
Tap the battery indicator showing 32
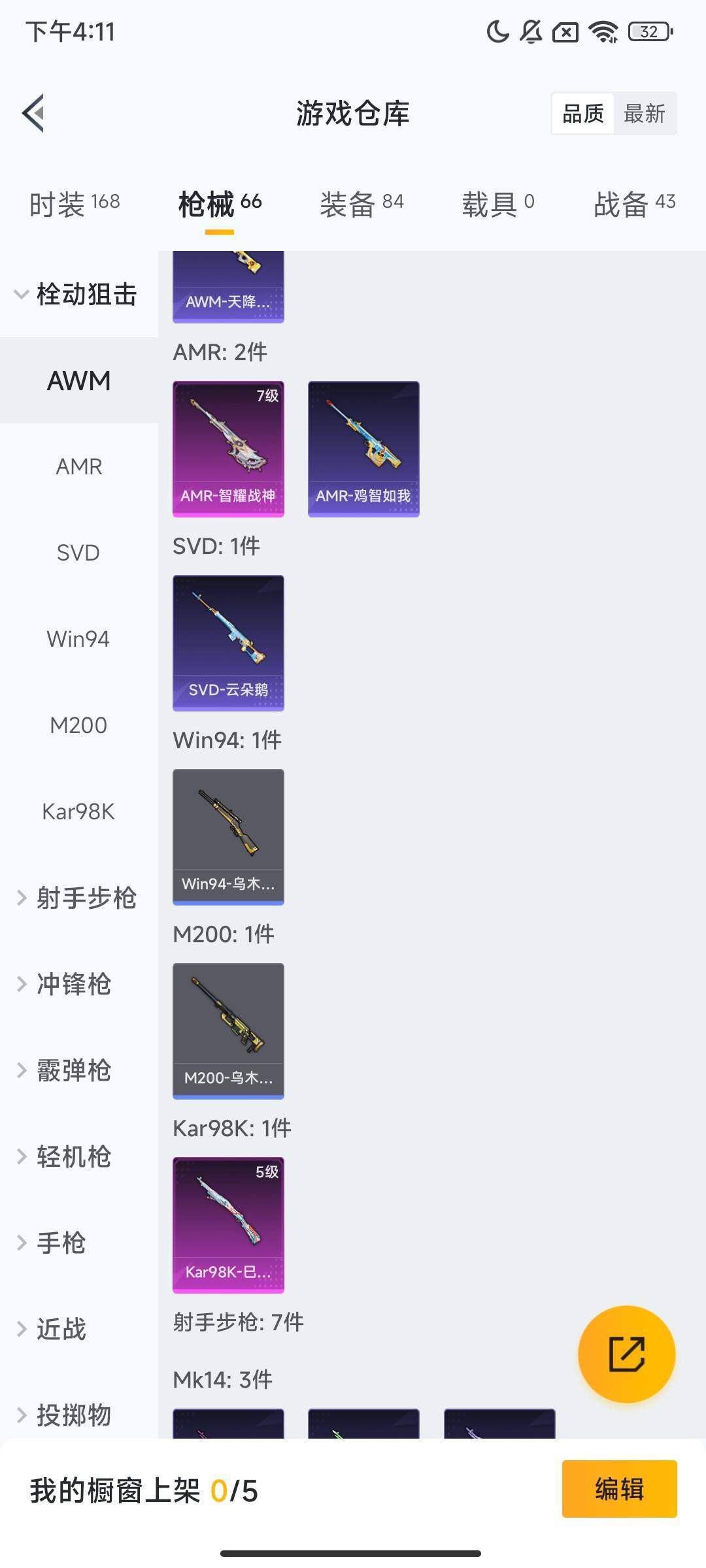[x=647, y=31]
